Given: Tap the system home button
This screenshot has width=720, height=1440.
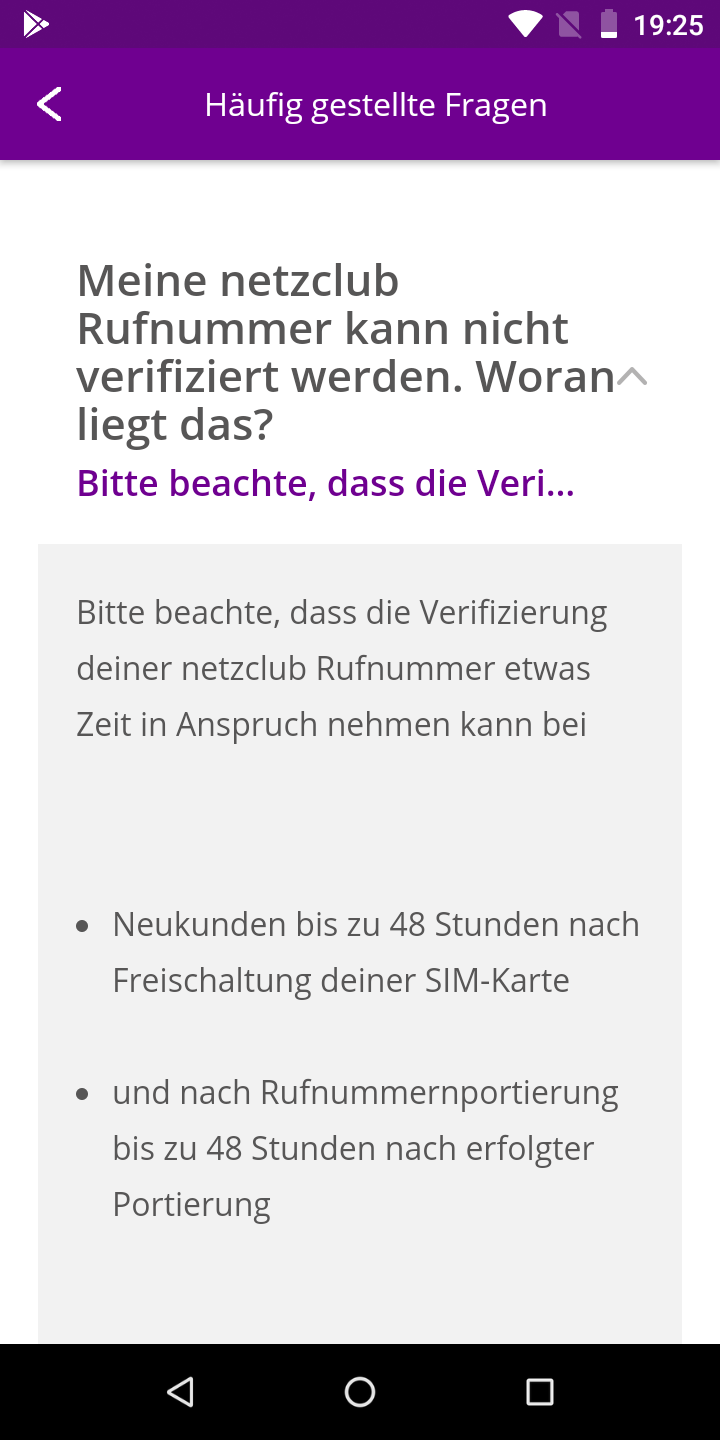Looking at the screenshot, I should pyautogui.click(x=360, y=1392).
